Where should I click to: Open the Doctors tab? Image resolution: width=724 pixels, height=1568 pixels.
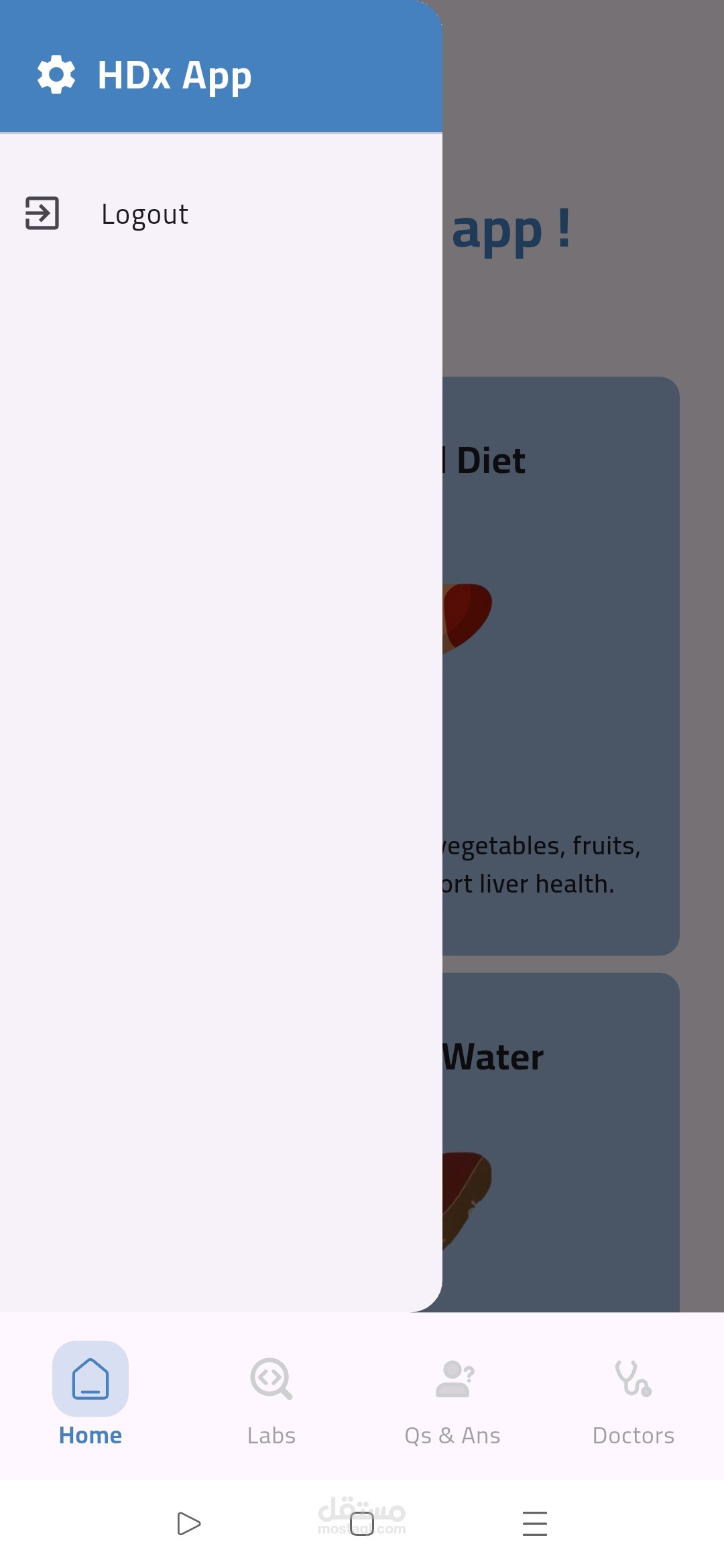click(633, 1395)
